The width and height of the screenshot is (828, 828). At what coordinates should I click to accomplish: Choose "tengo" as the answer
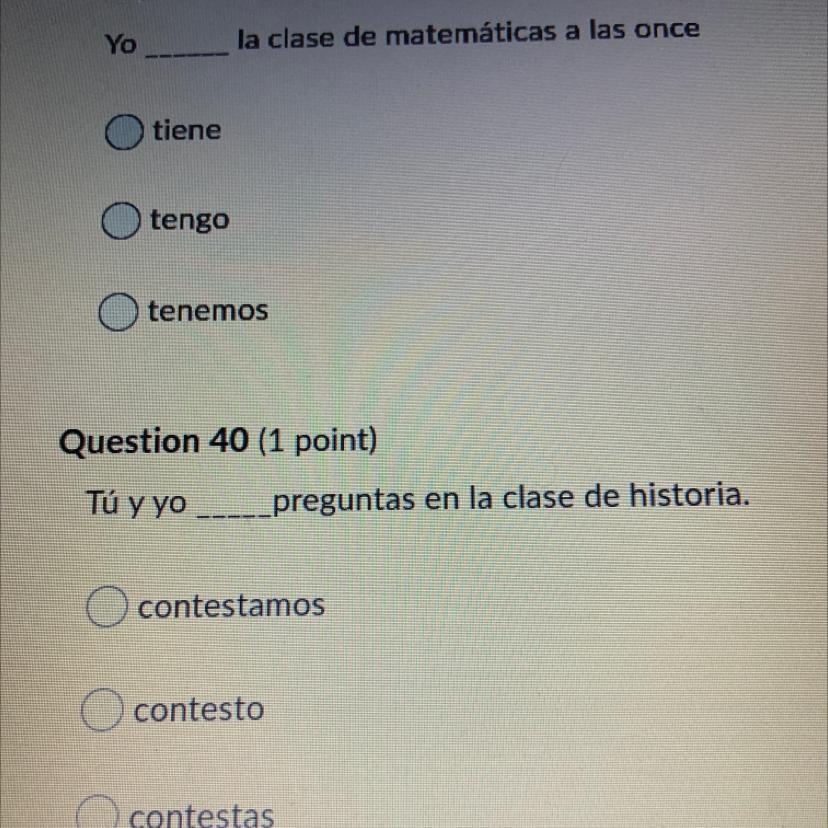[121, 221]
